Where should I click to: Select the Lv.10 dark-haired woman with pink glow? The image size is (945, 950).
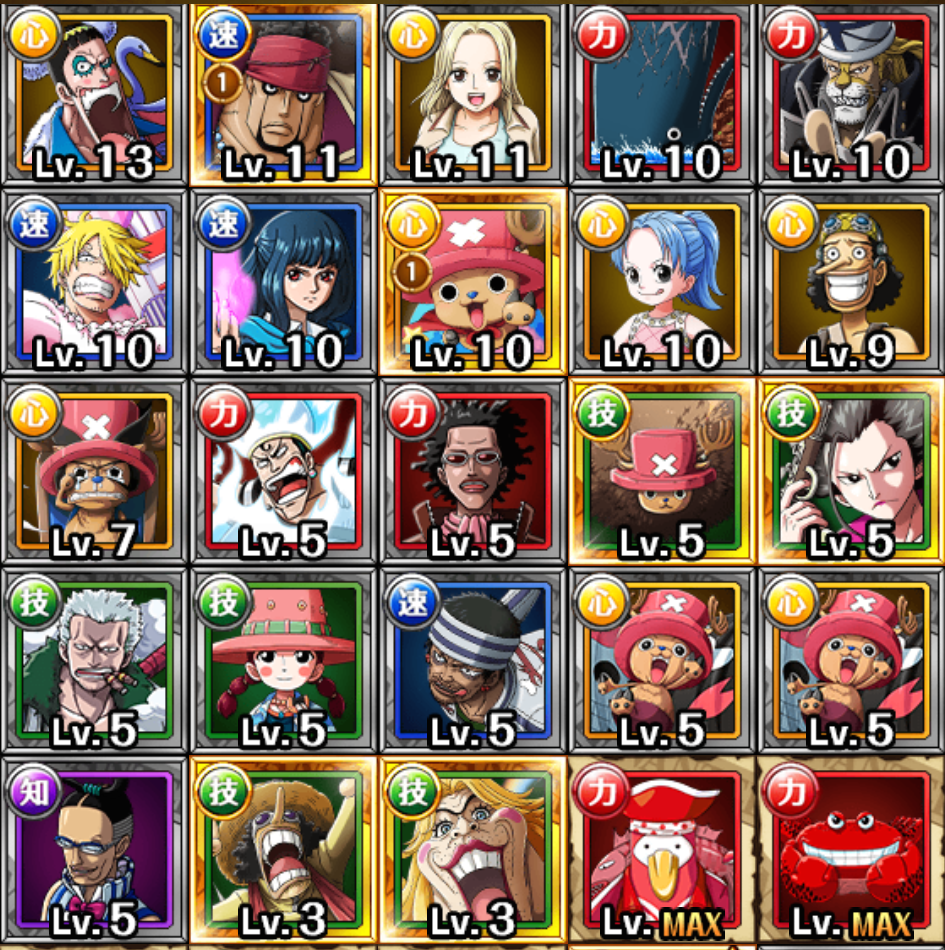[x=283, y=283]
